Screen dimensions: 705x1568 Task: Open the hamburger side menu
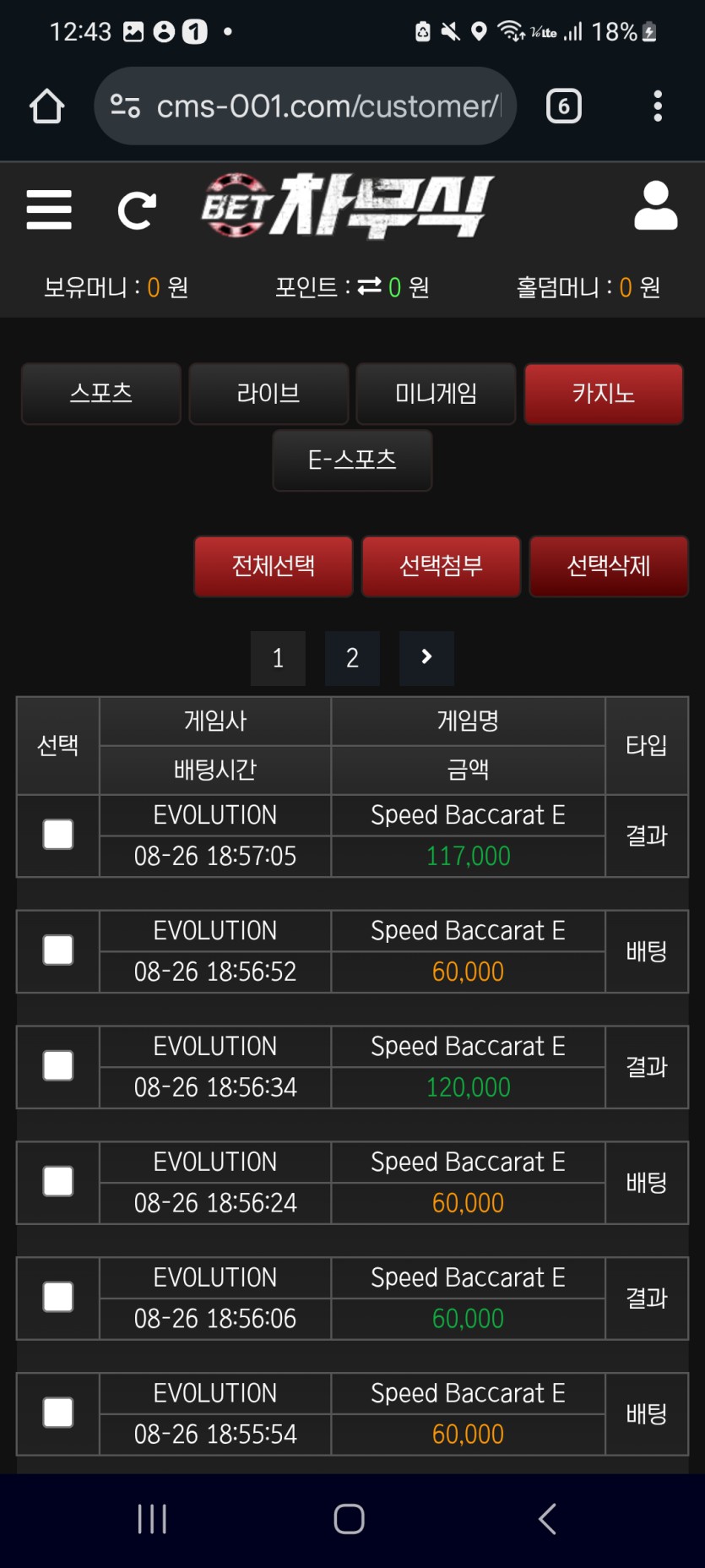49,210
